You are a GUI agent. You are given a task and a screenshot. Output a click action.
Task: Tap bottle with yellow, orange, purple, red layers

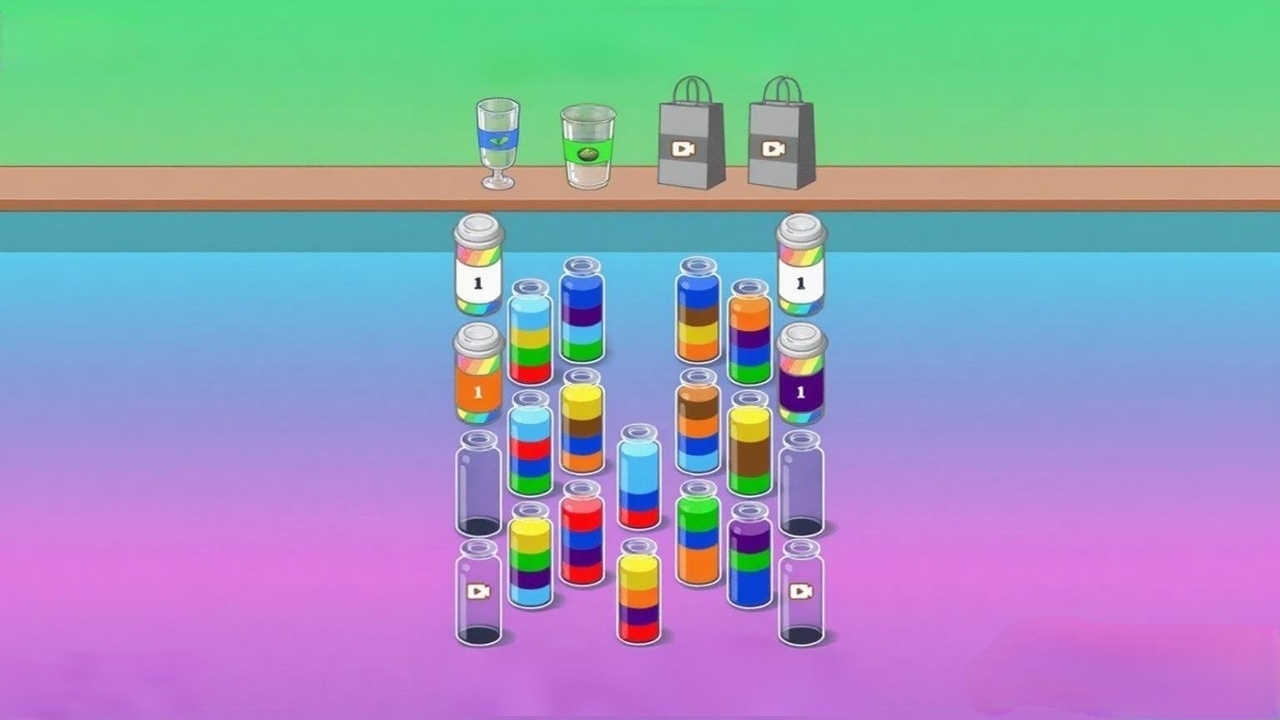(638, 592)
